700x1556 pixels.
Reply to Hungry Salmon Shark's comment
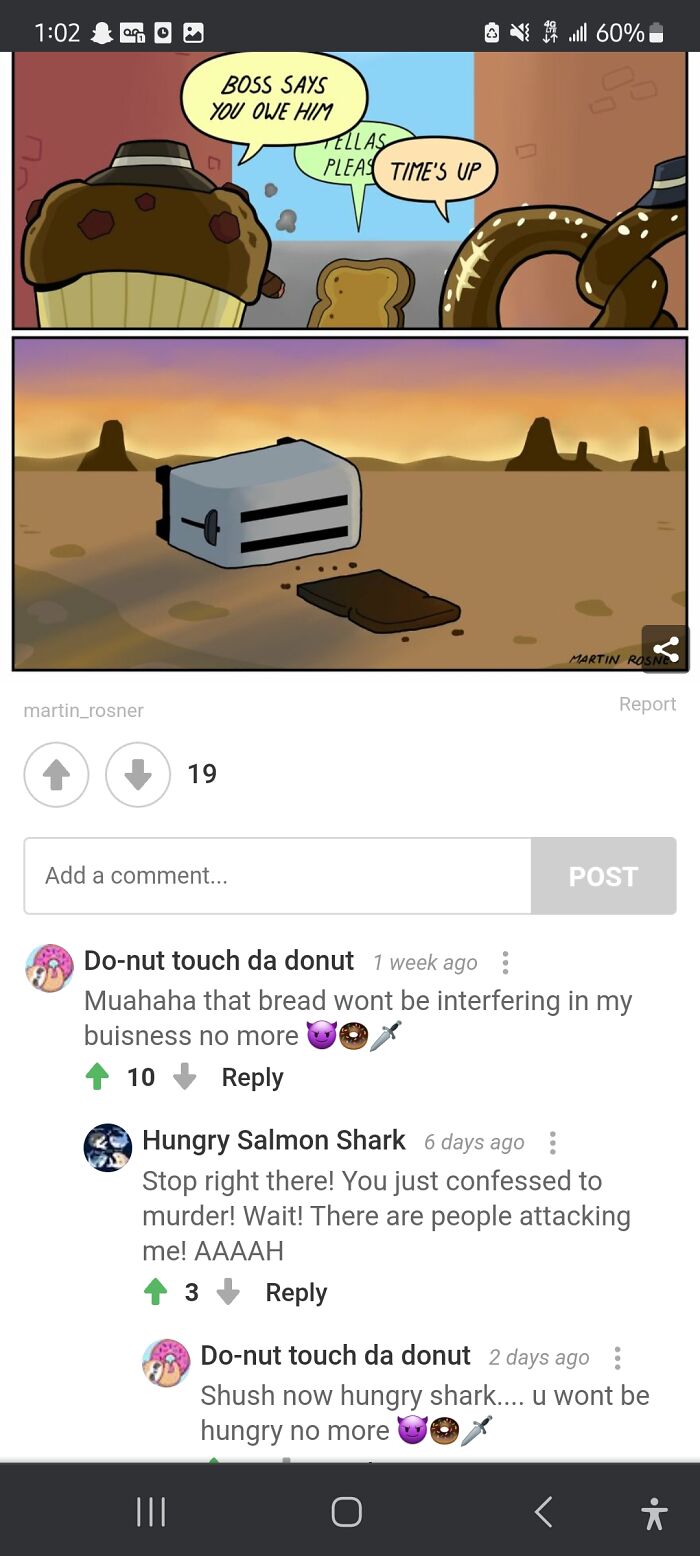click(x=296, y=1292)
